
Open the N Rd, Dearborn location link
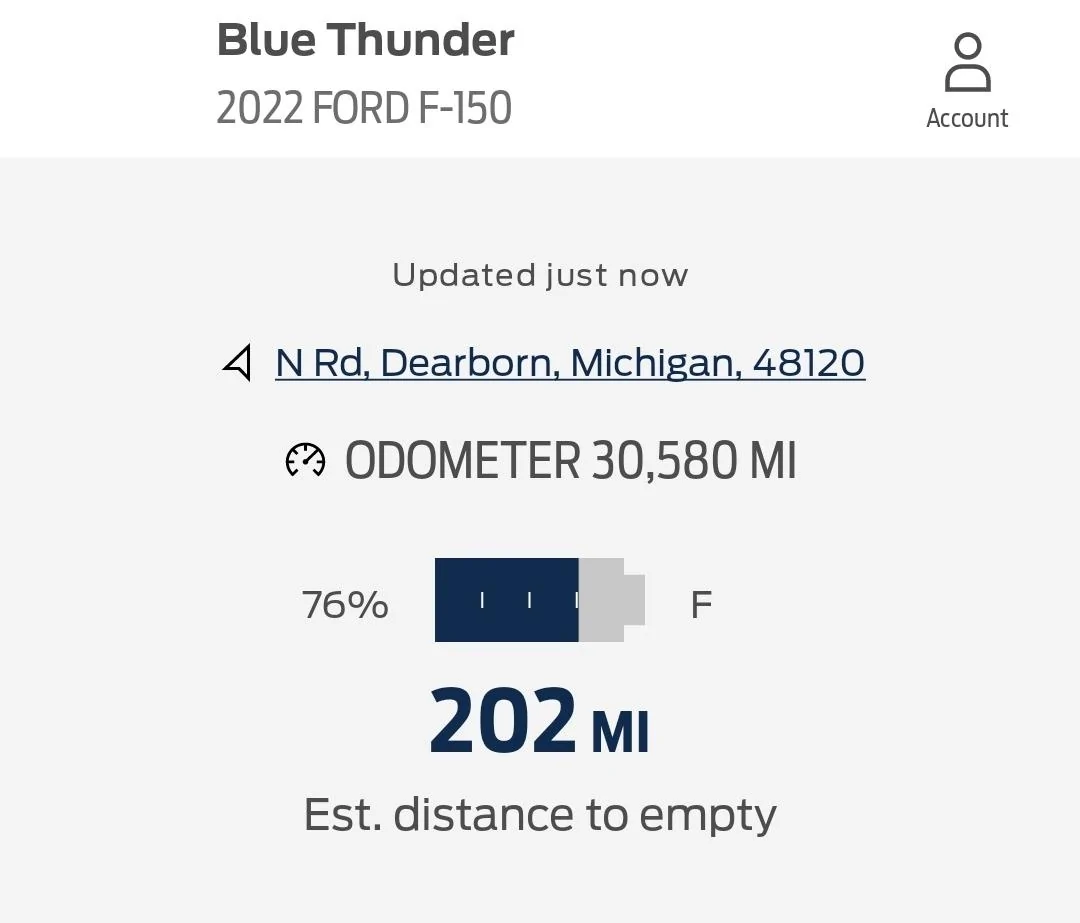point(569,362)
